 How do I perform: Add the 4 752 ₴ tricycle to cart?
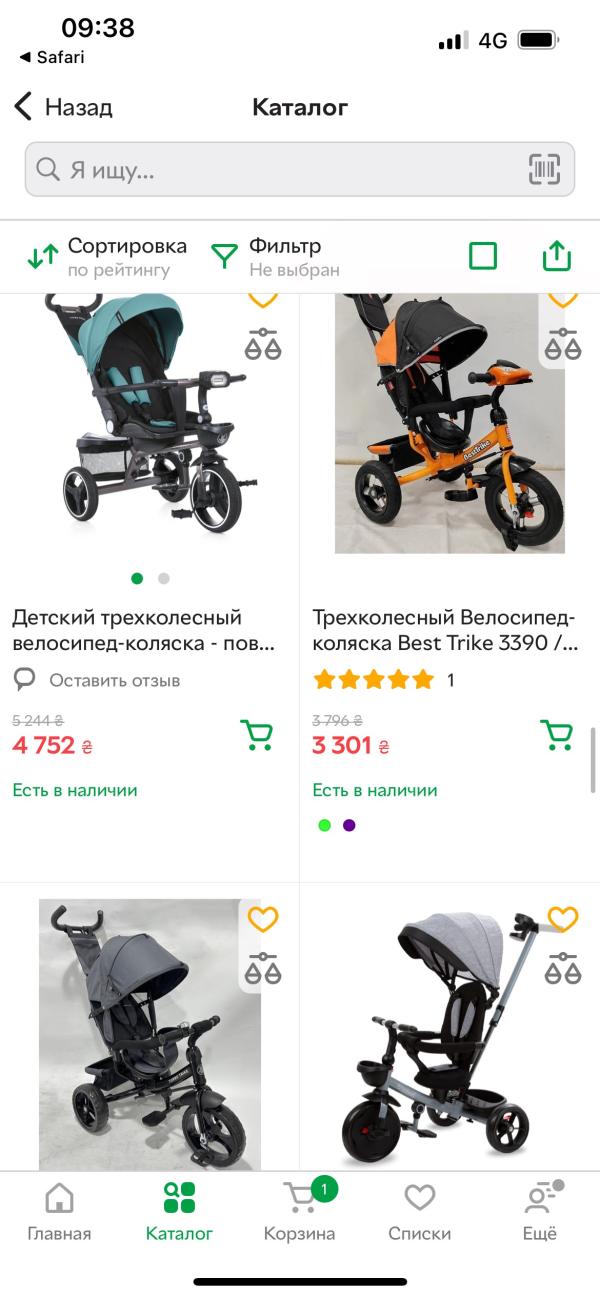click(257, 735)
